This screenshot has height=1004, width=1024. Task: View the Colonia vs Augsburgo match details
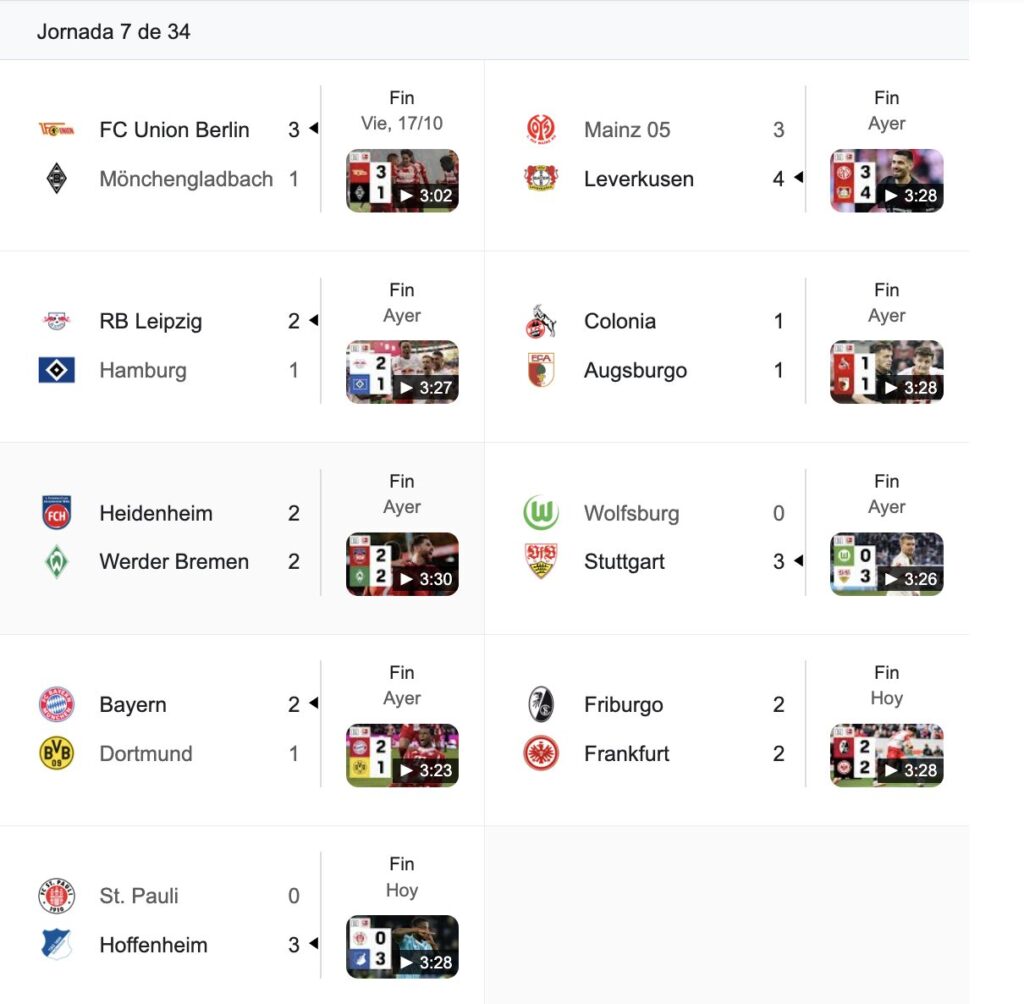pyautogui.click(x=640, y=346)
